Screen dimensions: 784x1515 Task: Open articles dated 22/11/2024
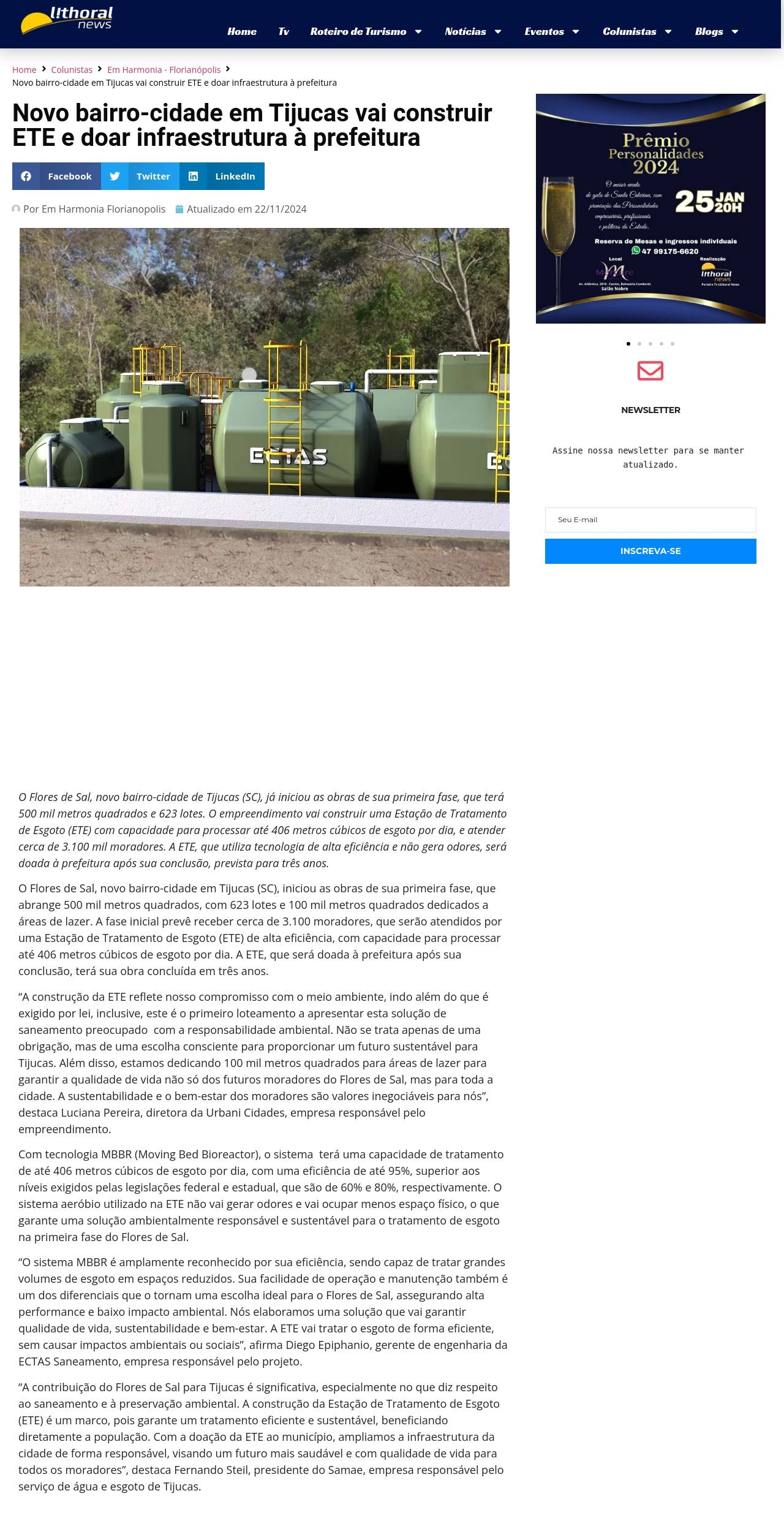(246, 209)
